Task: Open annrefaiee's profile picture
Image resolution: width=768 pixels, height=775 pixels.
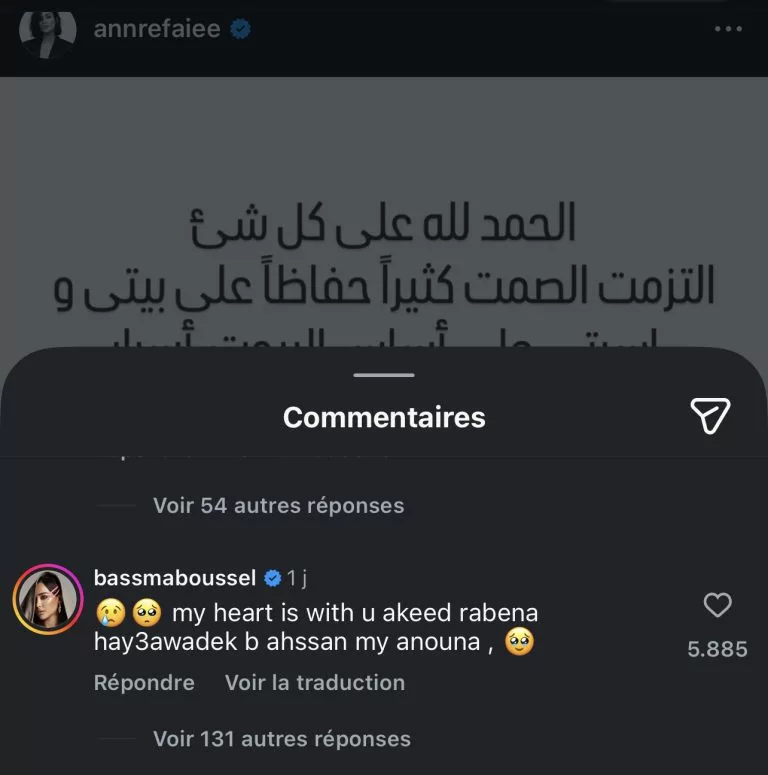Action: coord(47,29)
